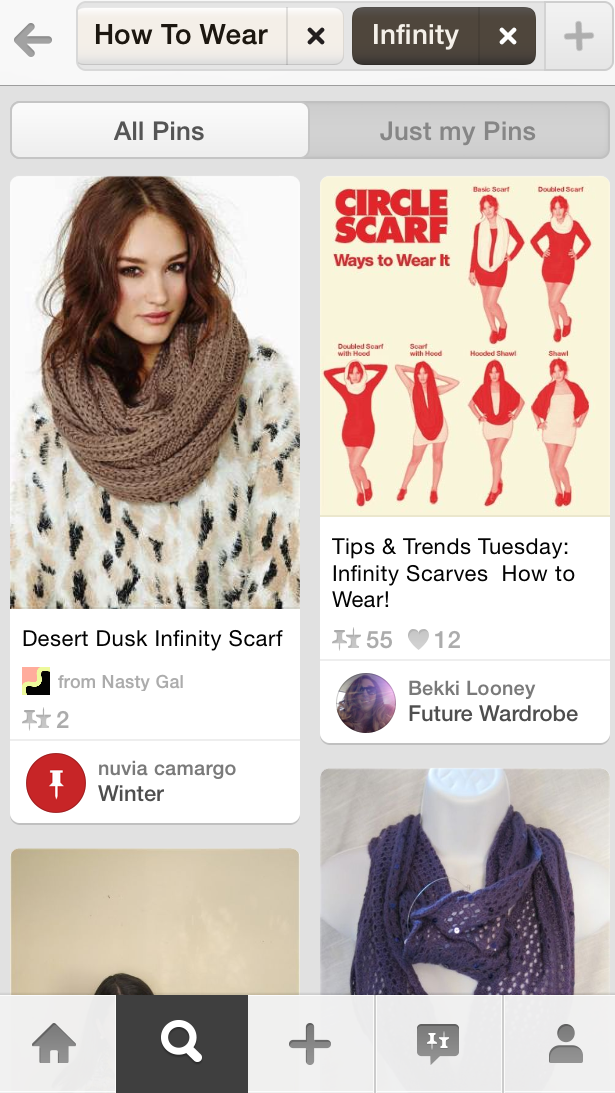Screen dimensions: 615x1093
Task: Add another search term with plus
Action: pos(578,37)
